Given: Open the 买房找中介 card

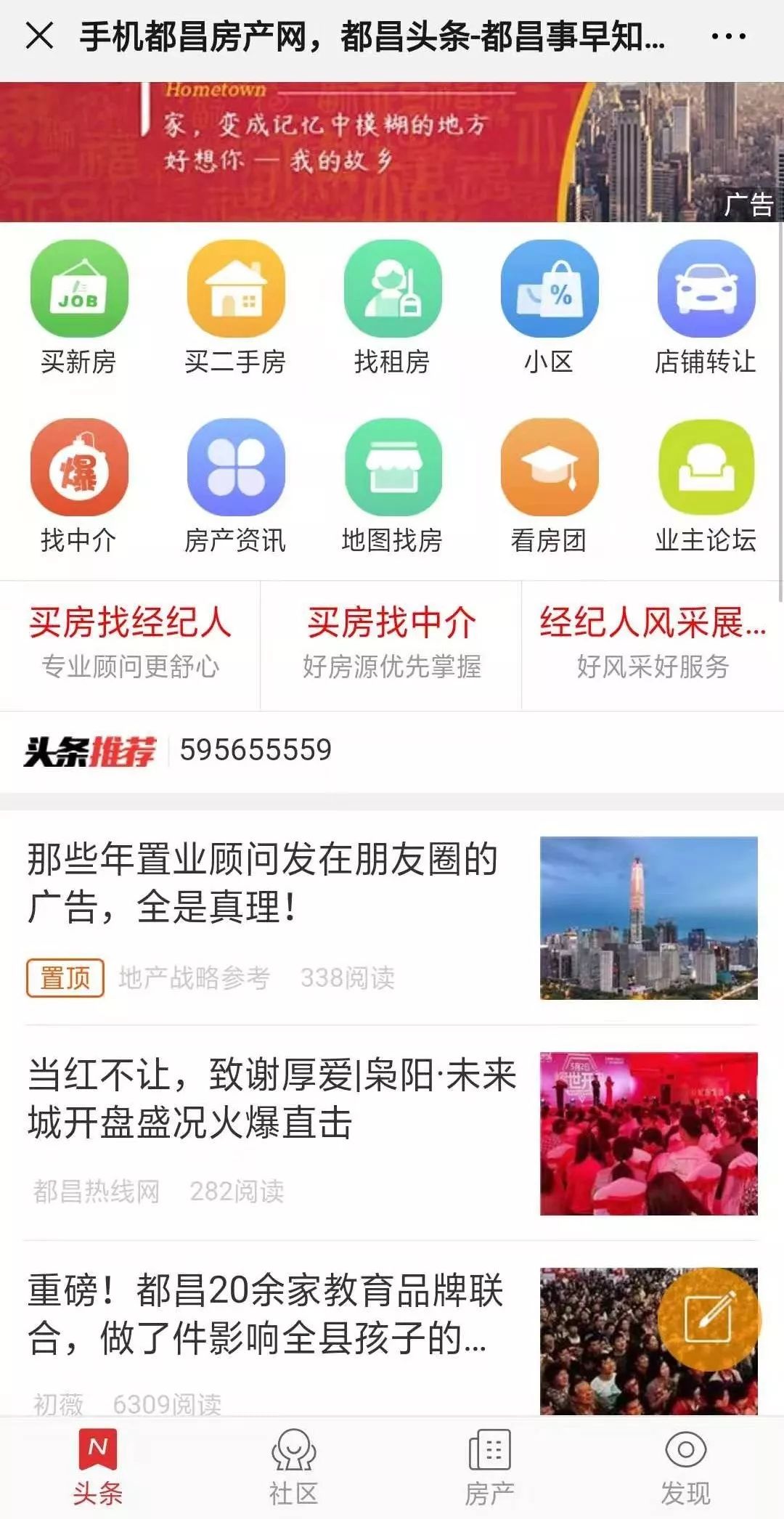Looking at the screenshot, I should [391, 643].
